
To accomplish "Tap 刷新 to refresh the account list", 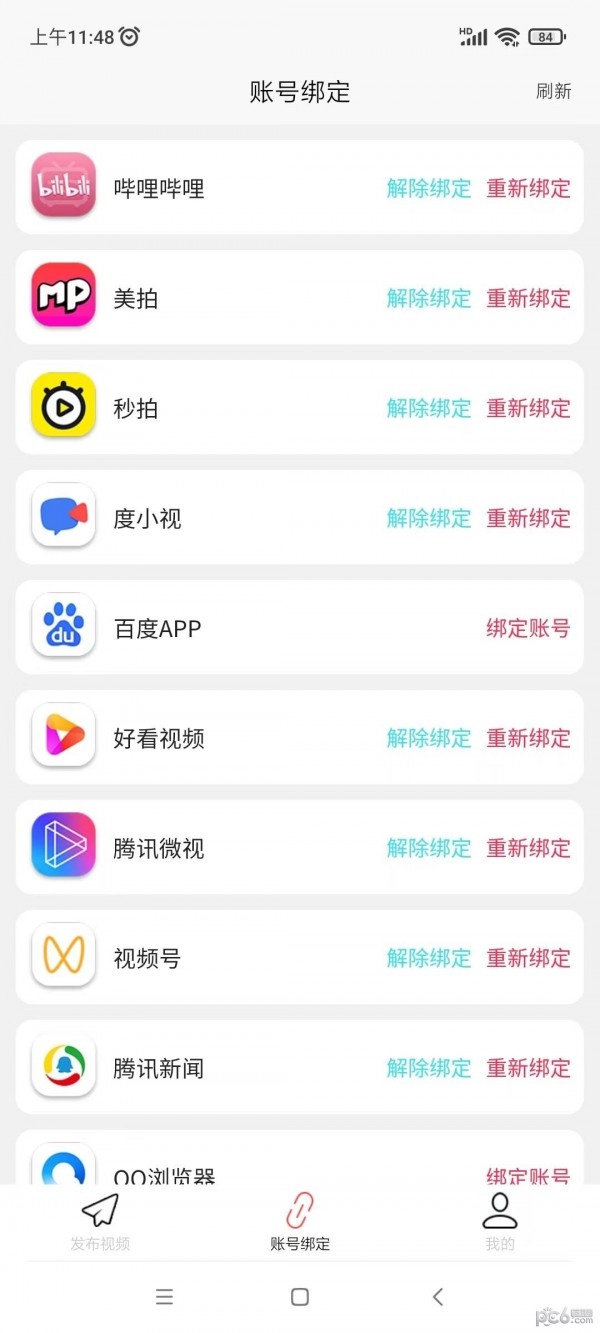I will 553,91.
